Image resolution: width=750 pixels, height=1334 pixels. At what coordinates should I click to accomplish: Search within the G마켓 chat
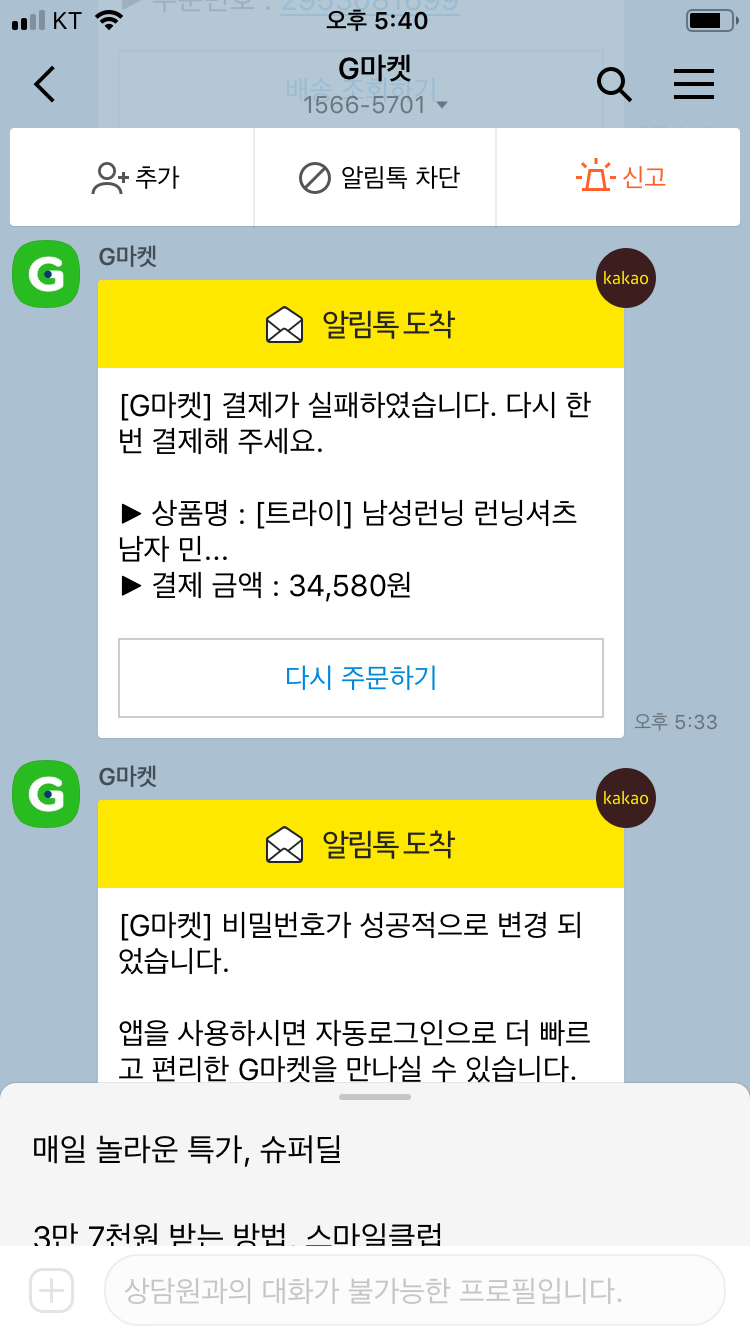[614, 85]
